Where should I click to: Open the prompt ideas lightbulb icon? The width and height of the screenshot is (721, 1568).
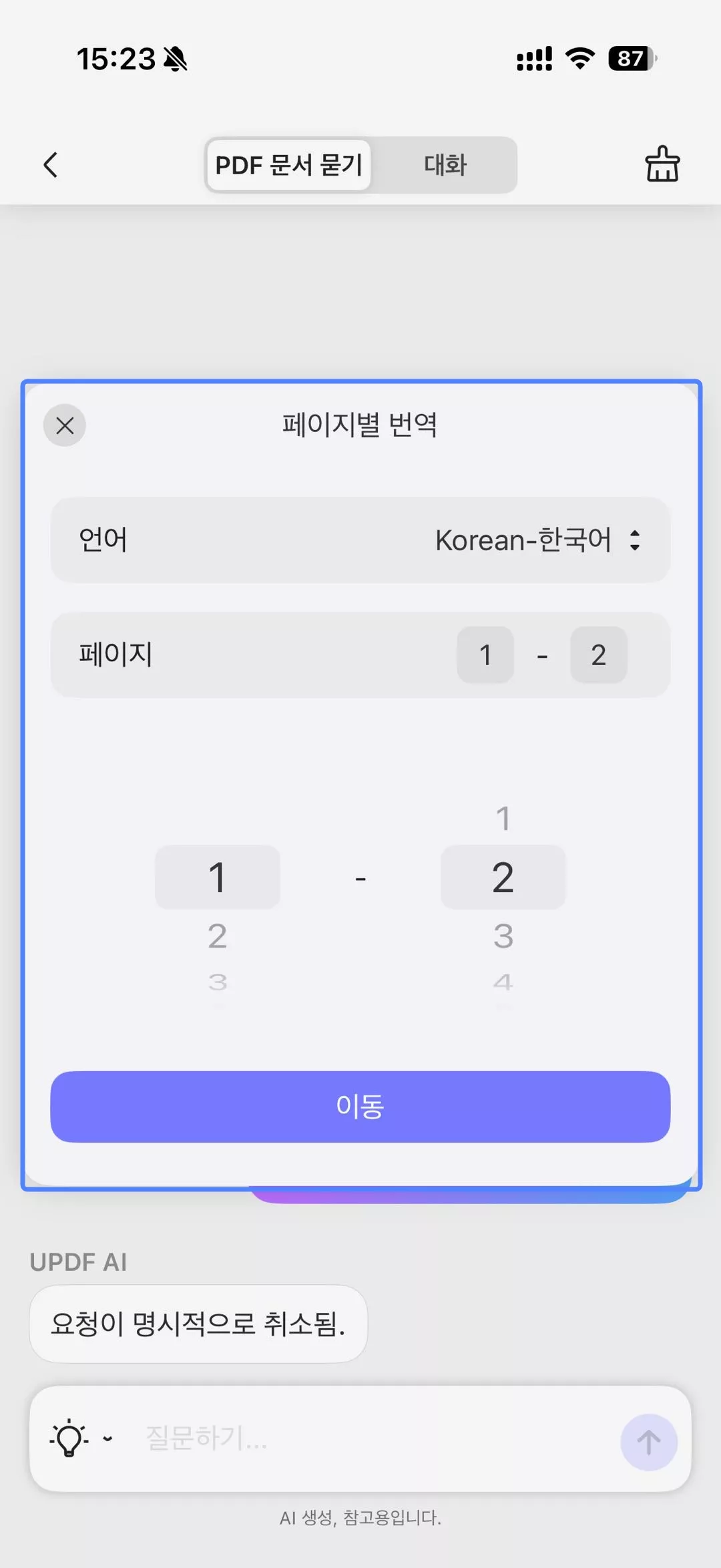pos(69,1440)
